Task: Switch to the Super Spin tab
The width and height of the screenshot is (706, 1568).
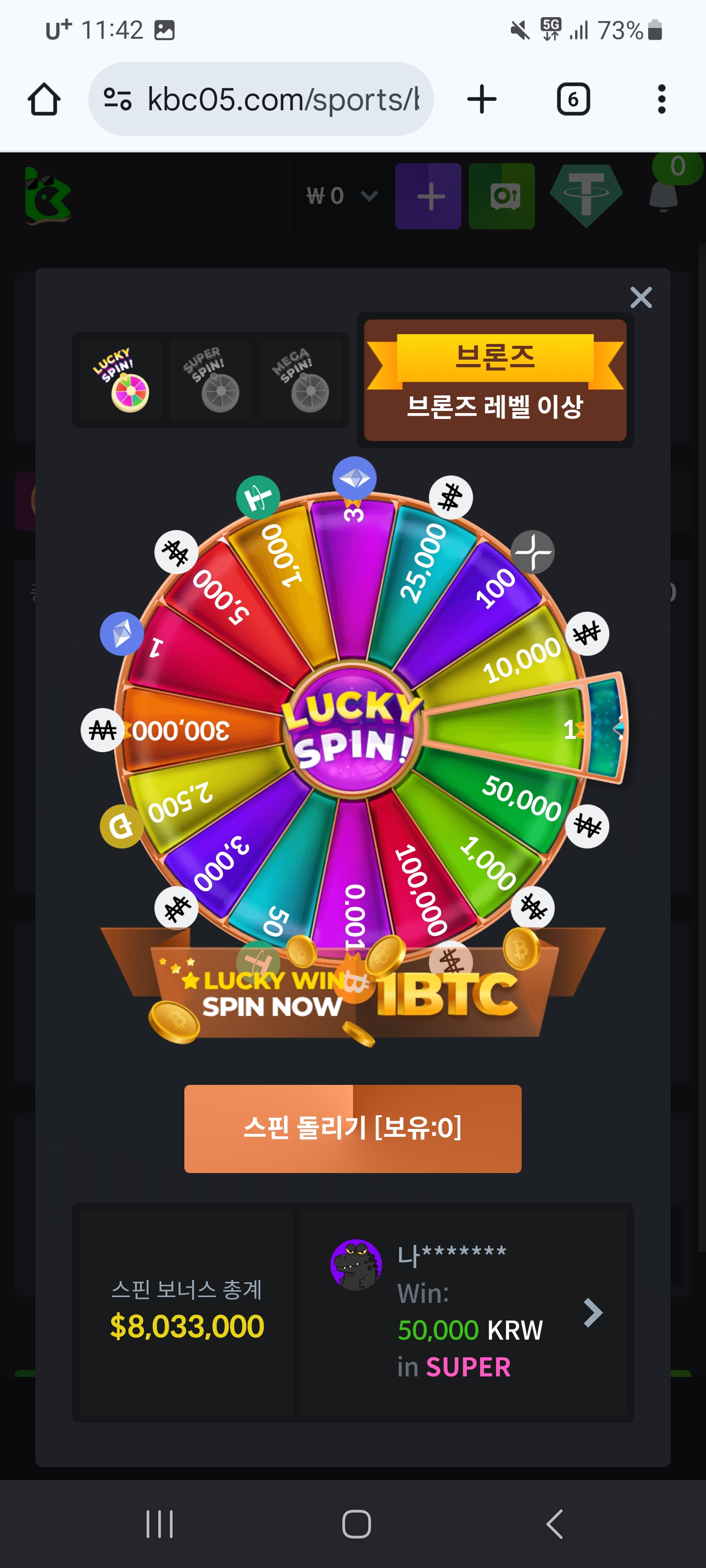Action: 211,380
